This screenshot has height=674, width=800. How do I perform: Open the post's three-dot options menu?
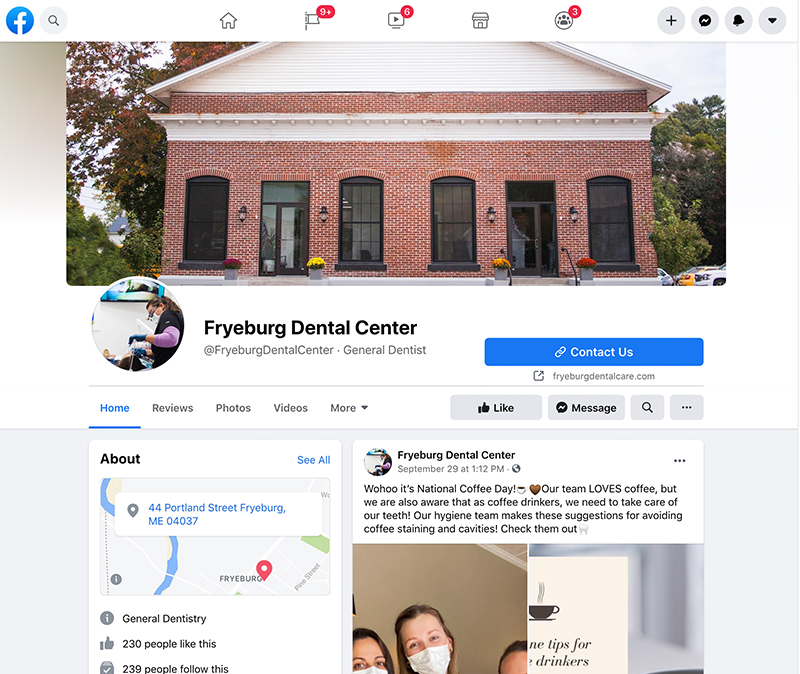(x=680, y=461)
